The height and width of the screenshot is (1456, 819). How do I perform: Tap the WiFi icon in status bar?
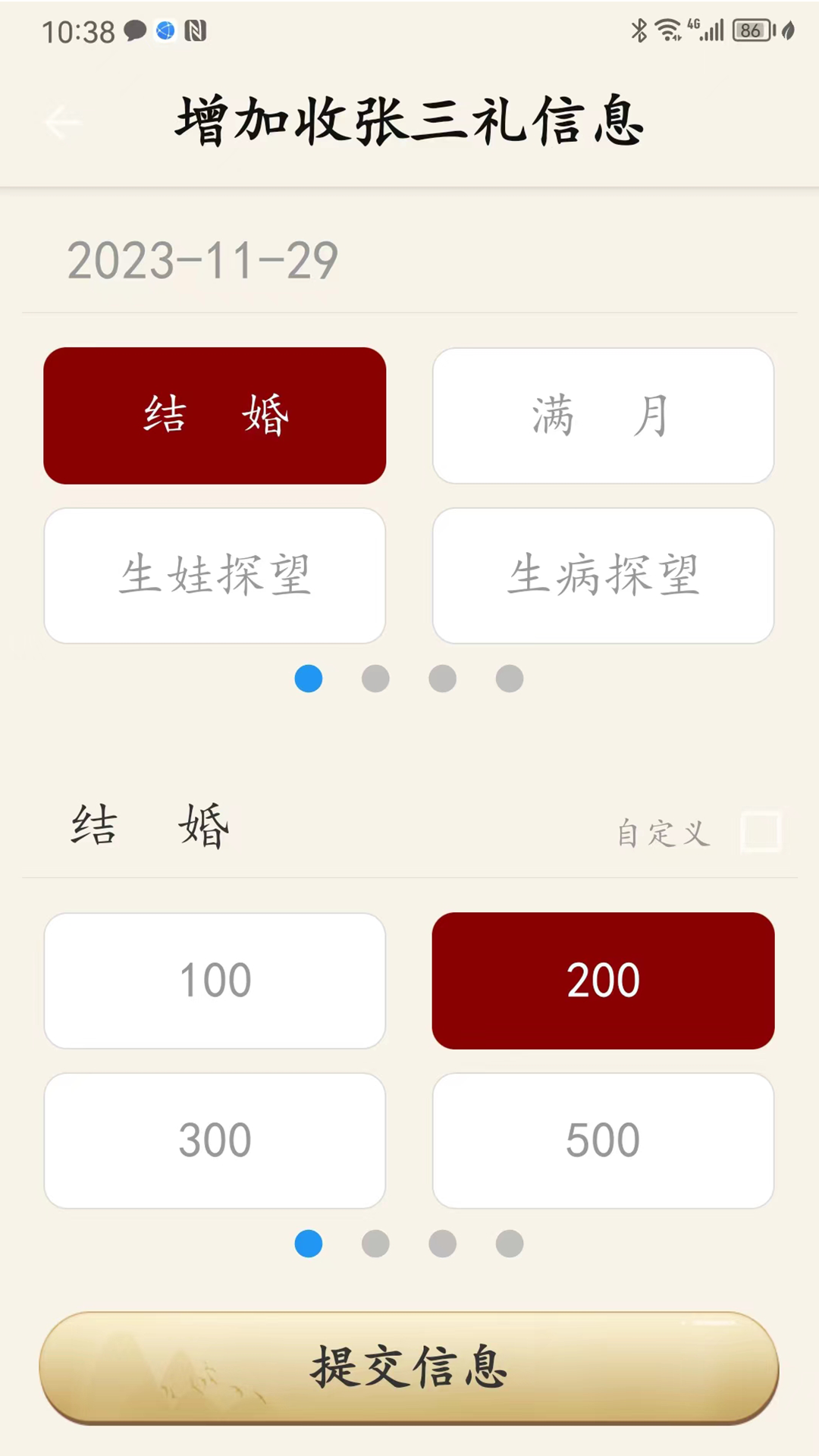(x=668, y=30)
